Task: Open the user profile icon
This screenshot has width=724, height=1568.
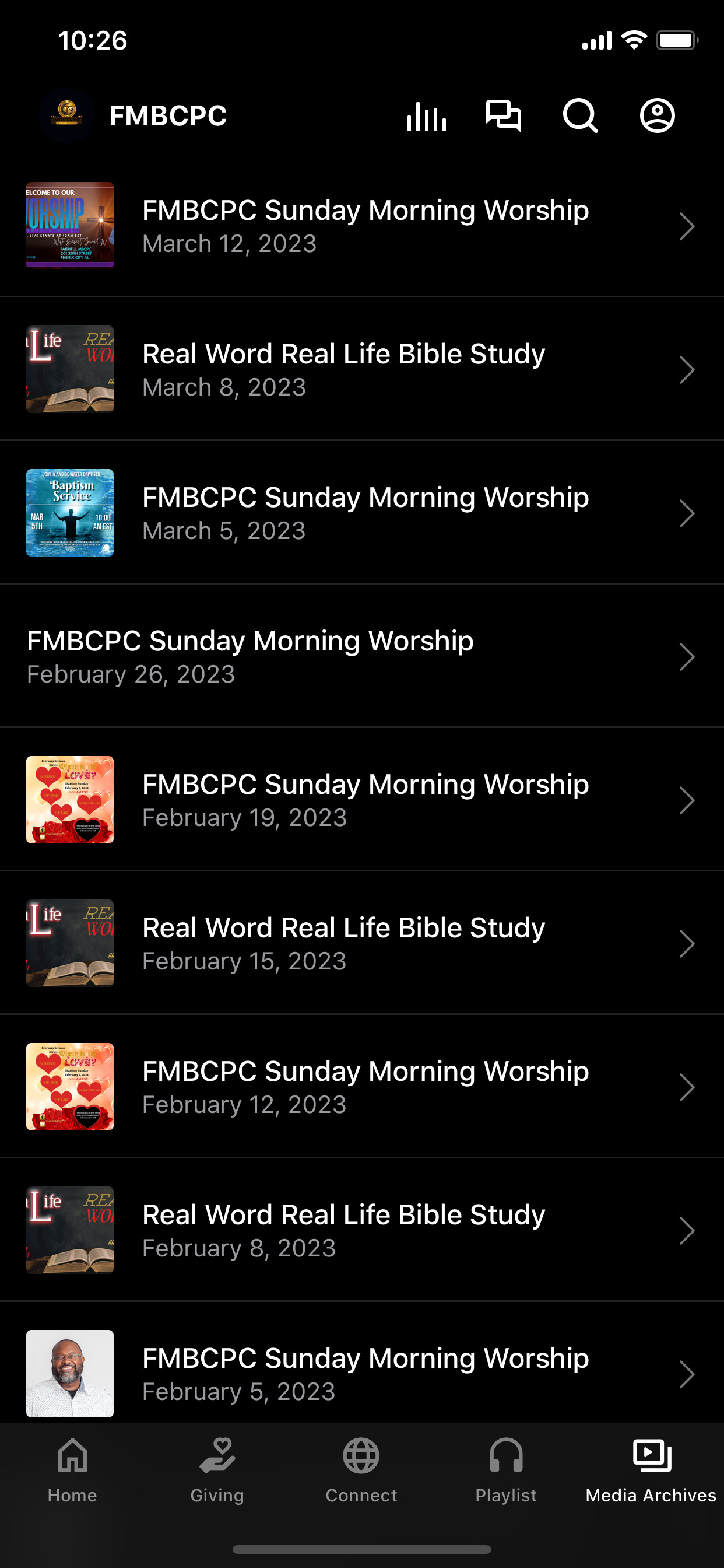Action: pyautogui.click(x=657, y=116)
